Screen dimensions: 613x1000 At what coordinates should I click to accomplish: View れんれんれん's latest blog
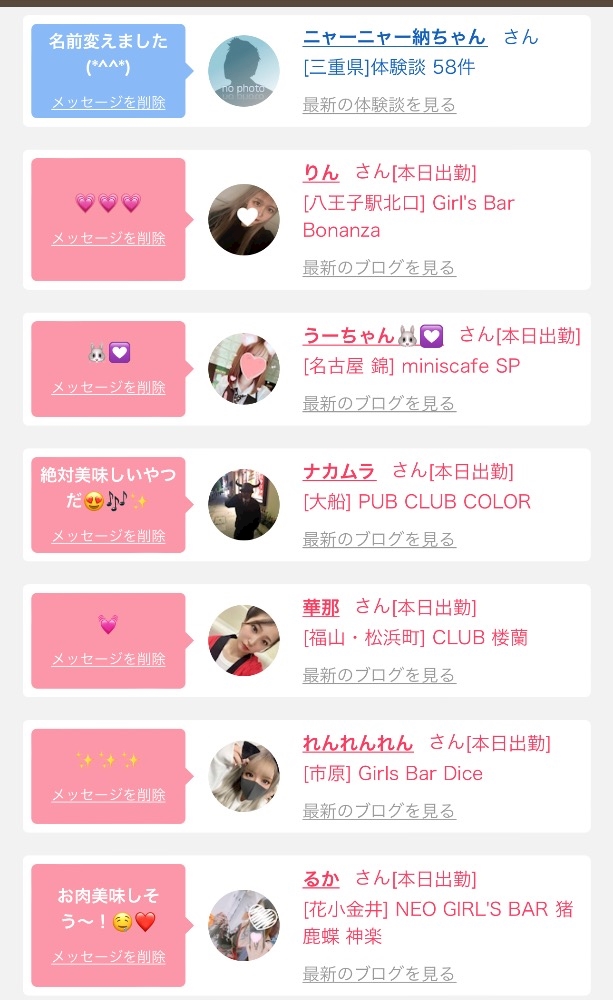tap(379, 811)
